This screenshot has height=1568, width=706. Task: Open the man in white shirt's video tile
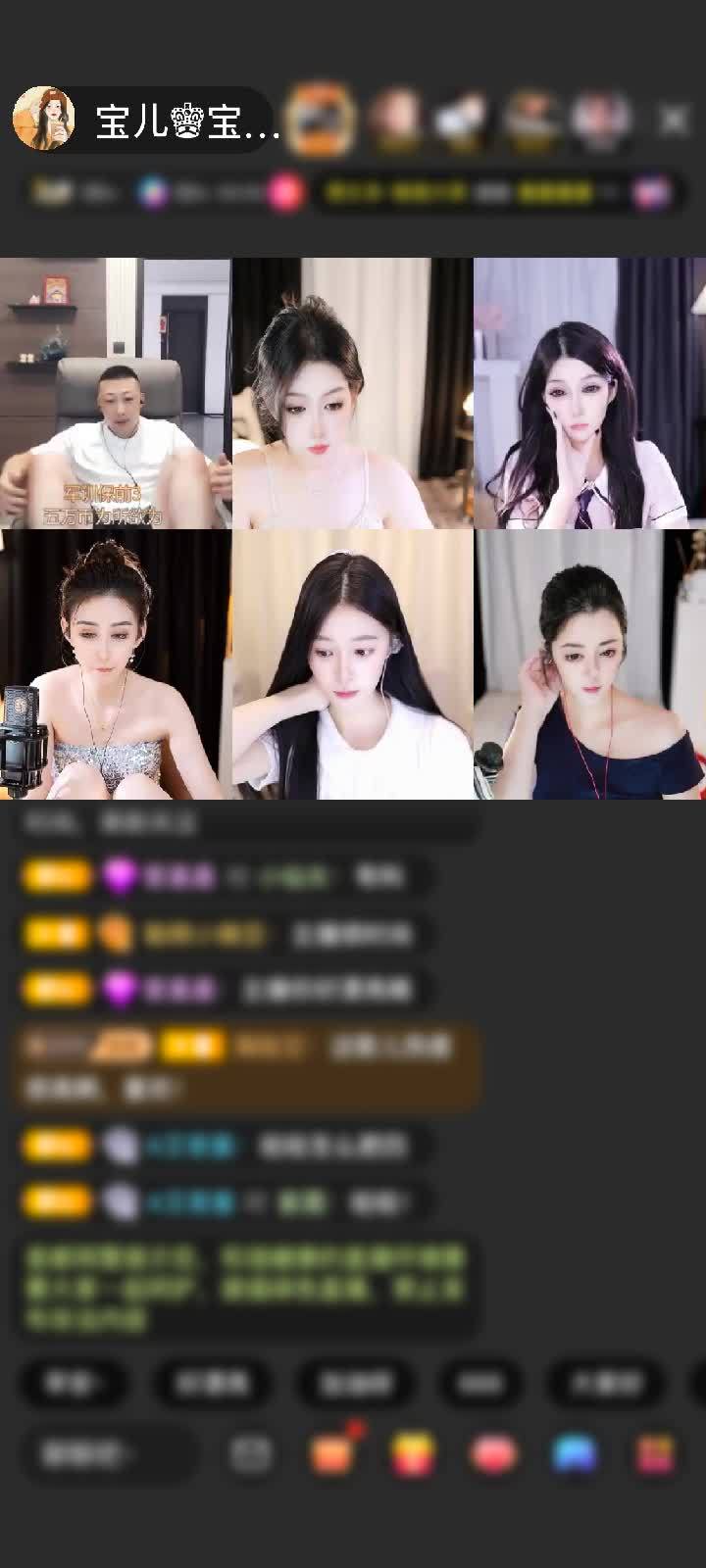pyautogui.click(x=116, y=393)
